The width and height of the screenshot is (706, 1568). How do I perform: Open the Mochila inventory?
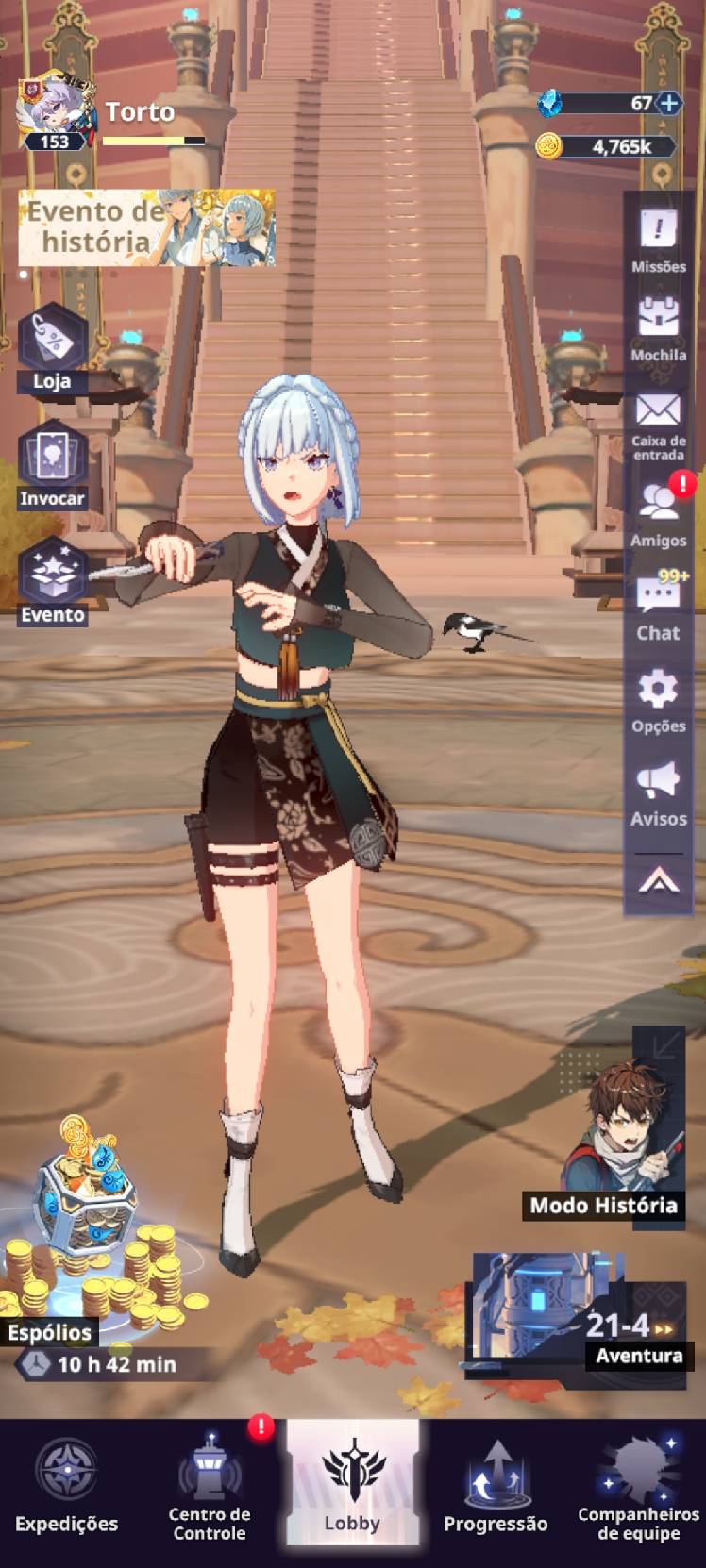pyautogui.click(x=658, y=327)
